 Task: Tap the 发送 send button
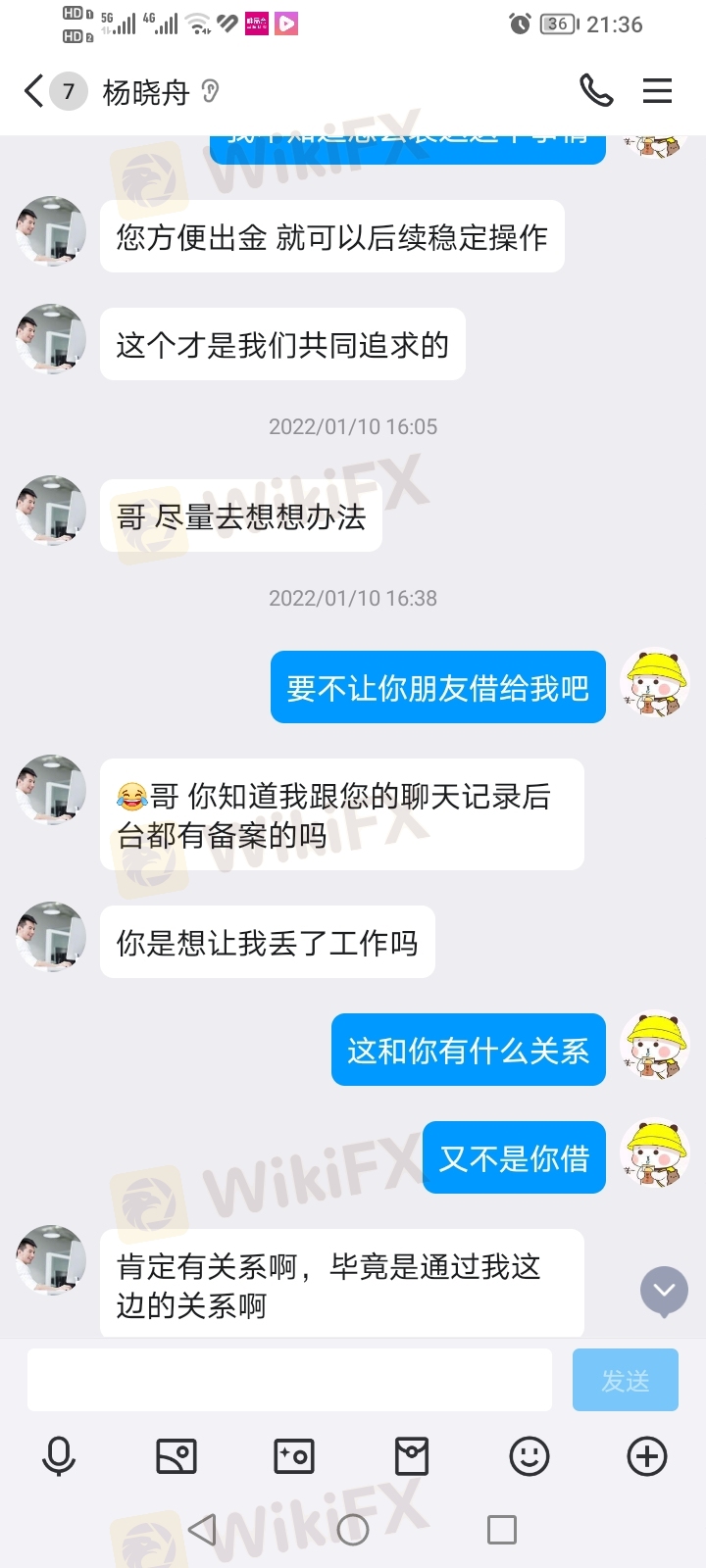point(625,1380)
